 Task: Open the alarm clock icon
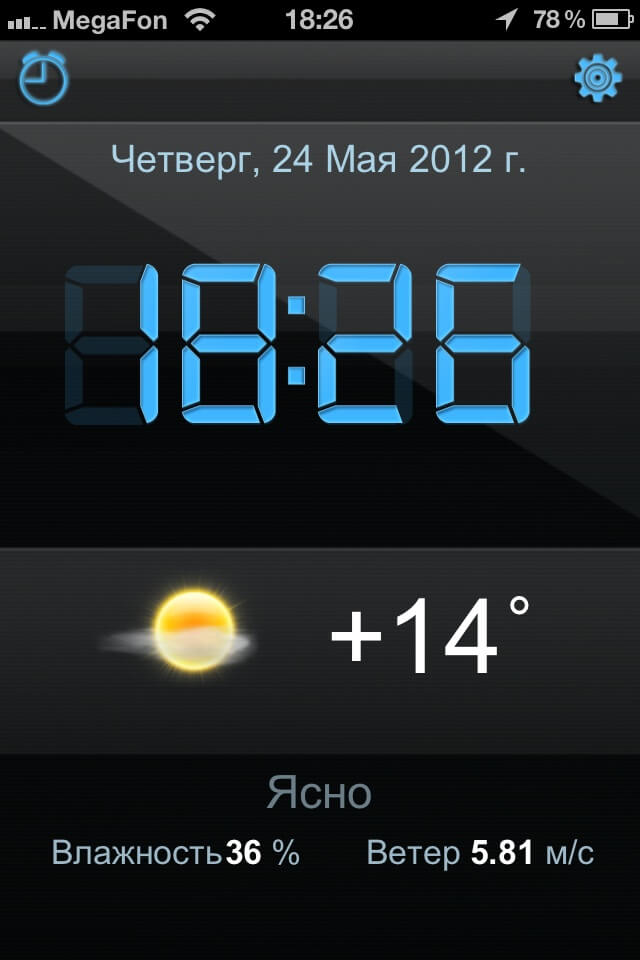pos(43,80)
